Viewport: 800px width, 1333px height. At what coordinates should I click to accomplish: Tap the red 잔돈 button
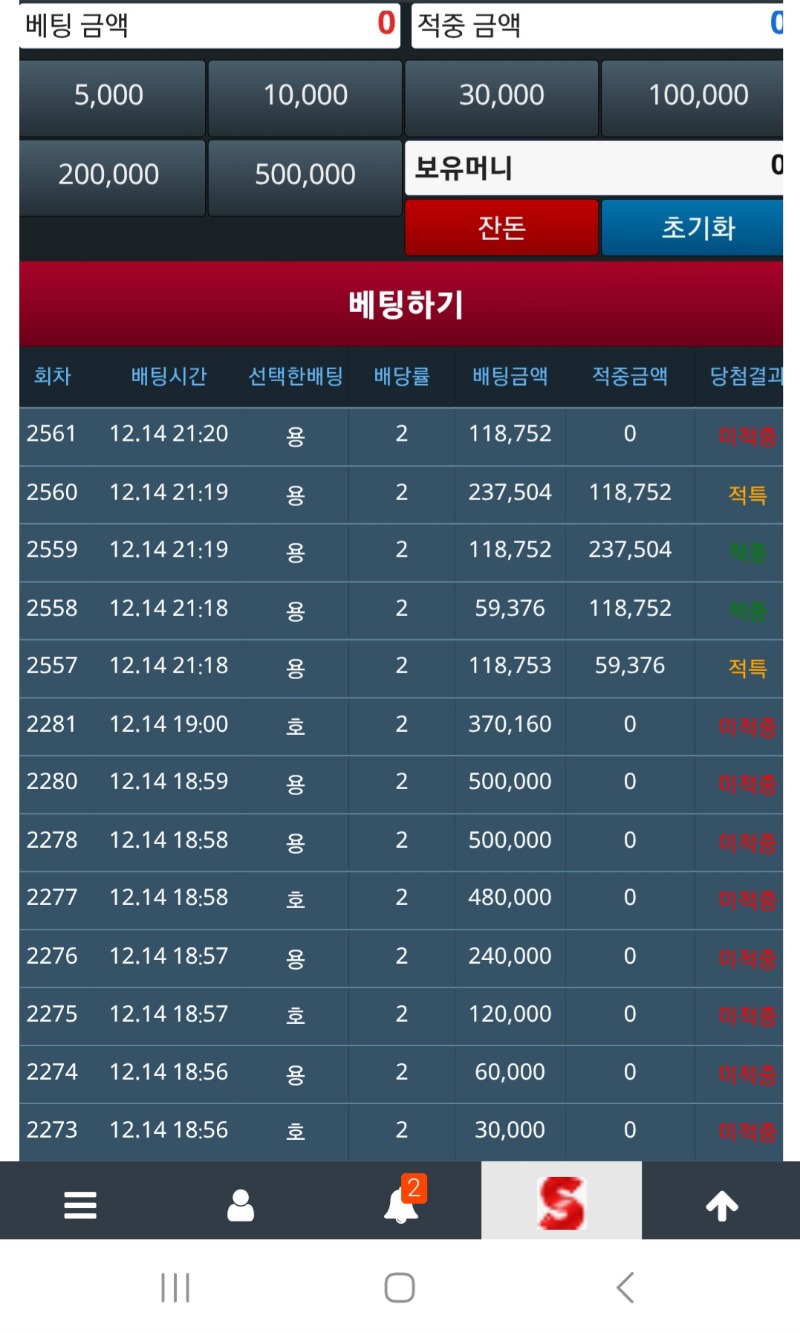[x=501, y=228]
